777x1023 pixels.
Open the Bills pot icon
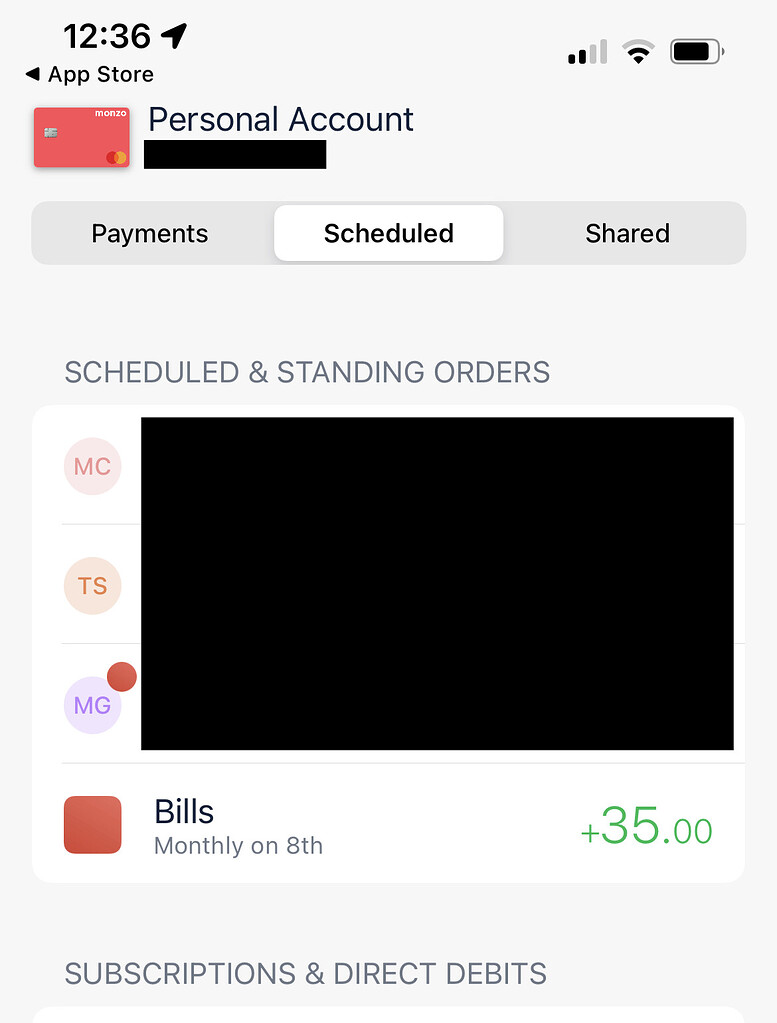point(92,825)
